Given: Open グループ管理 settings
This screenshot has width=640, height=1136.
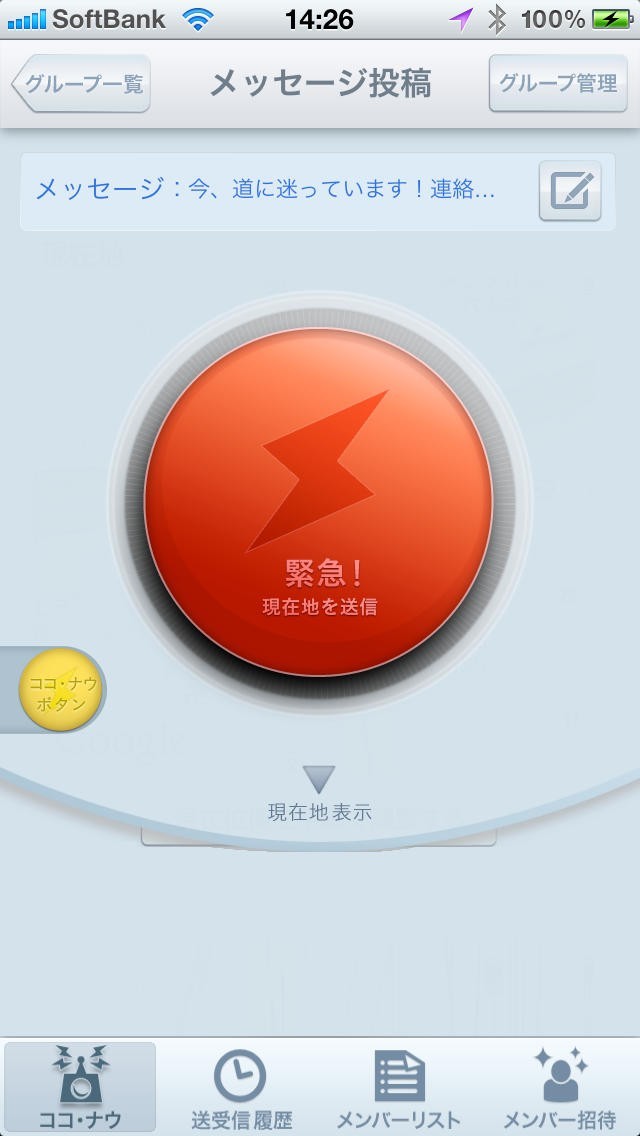Looking at the screenshot, I should click(x=558, y=84).
